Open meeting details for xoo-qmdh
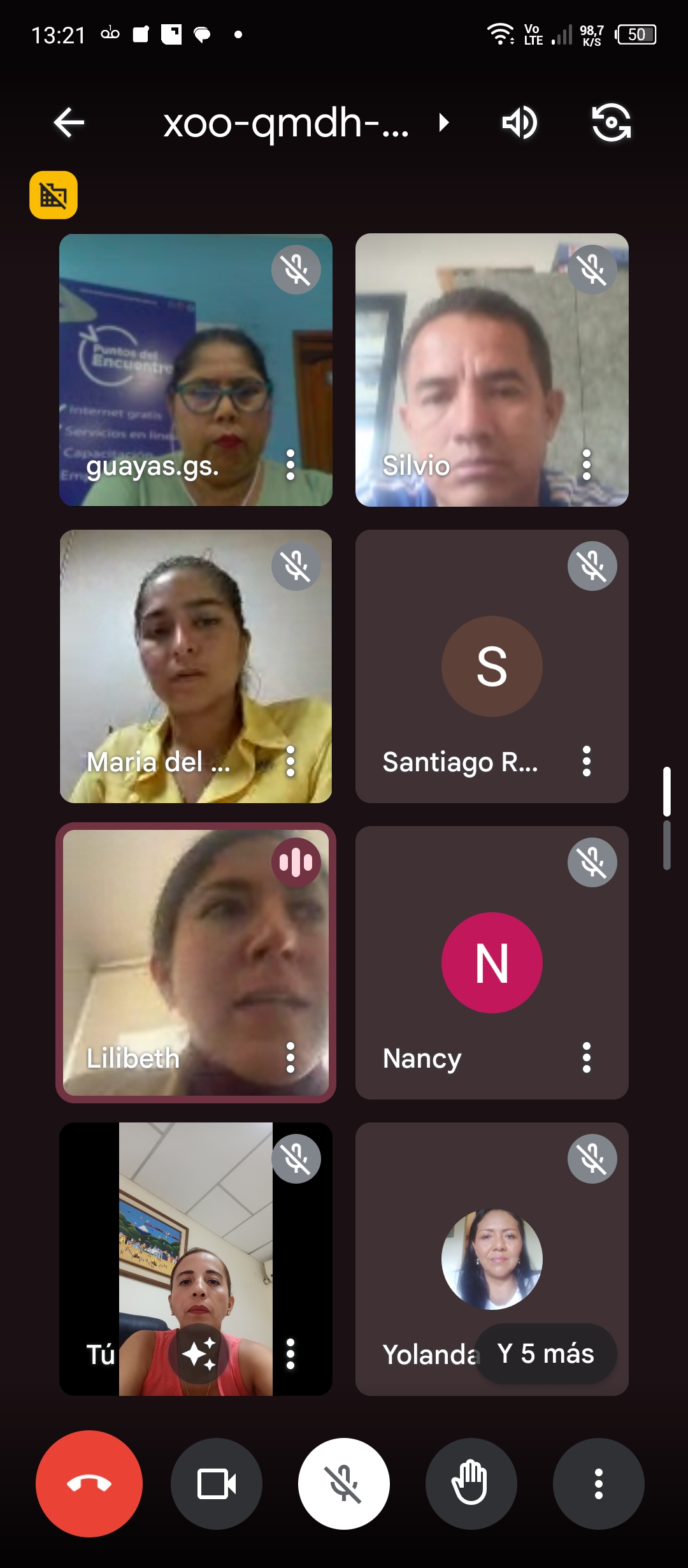The image size is (688, 1568). coord(305,122)
